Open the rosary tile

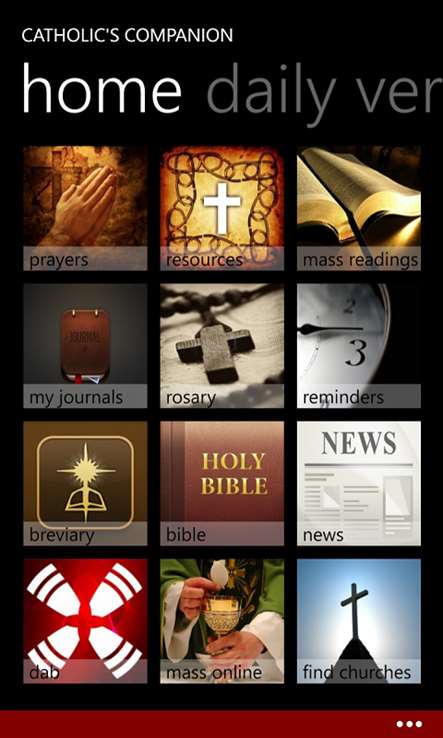[x=222, y=345]
